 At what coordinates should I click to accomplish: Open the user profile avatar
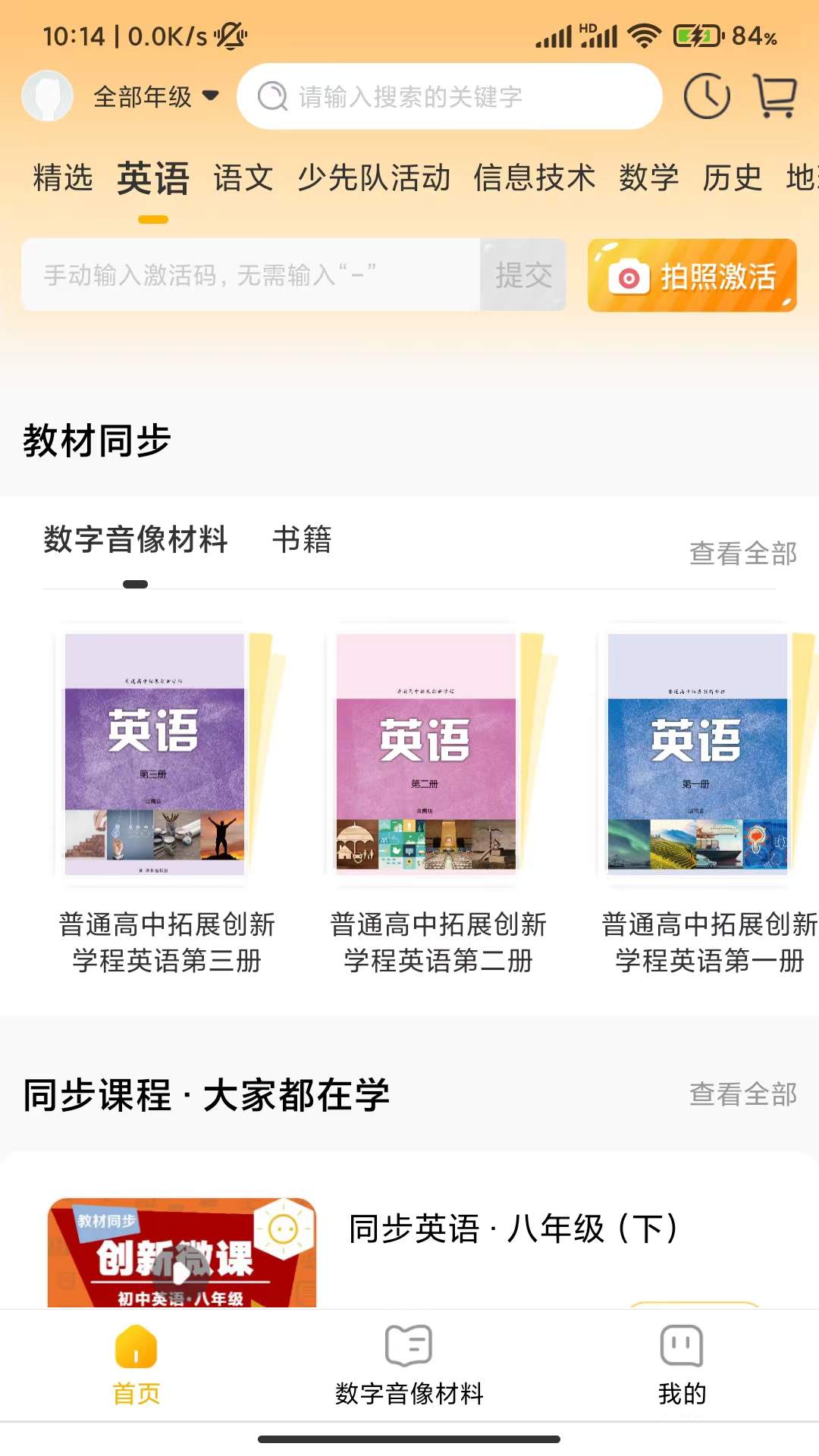point(48,96)
